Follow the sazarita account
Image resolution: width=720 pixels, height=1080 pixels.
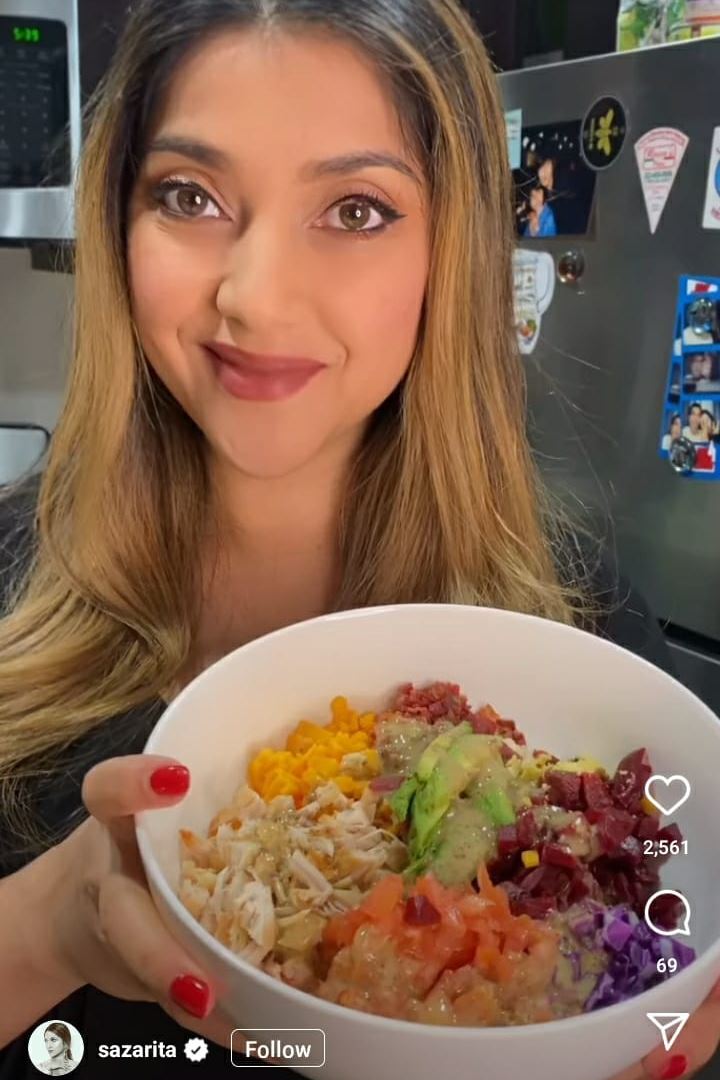coord(278,1048)
